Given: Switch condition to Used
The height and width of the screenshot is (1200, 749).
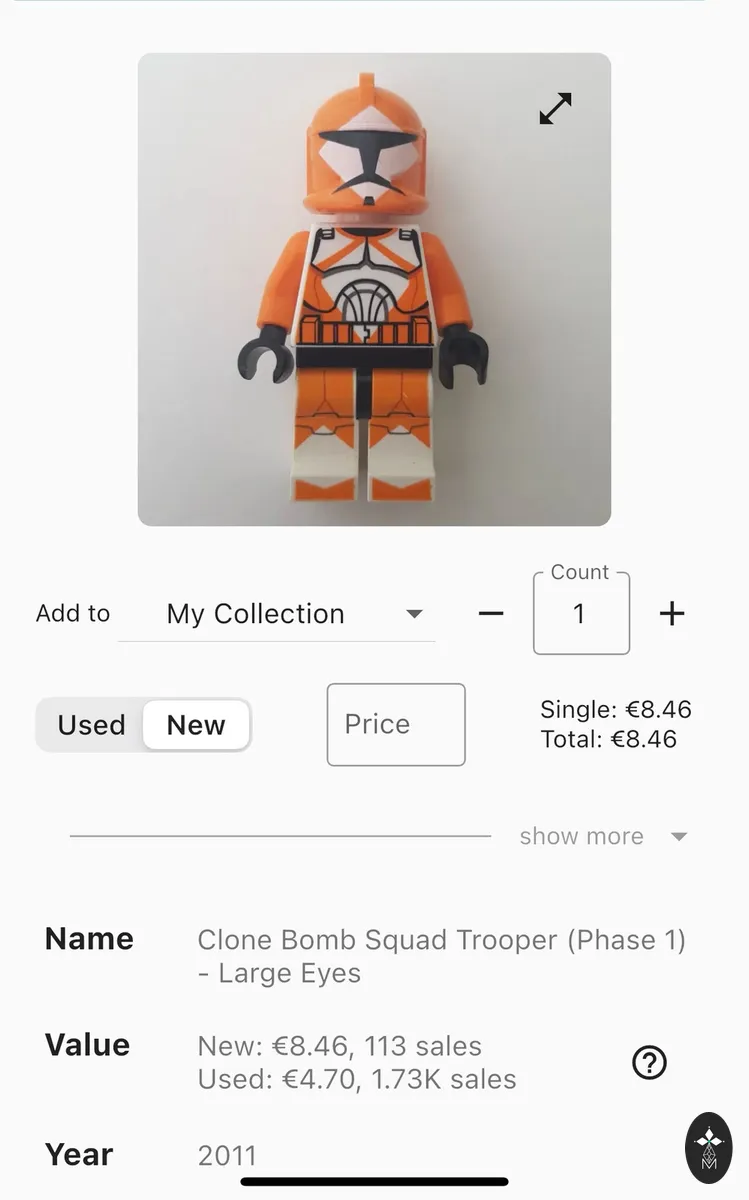Looking at the screenshot, I should click(91, 725).
